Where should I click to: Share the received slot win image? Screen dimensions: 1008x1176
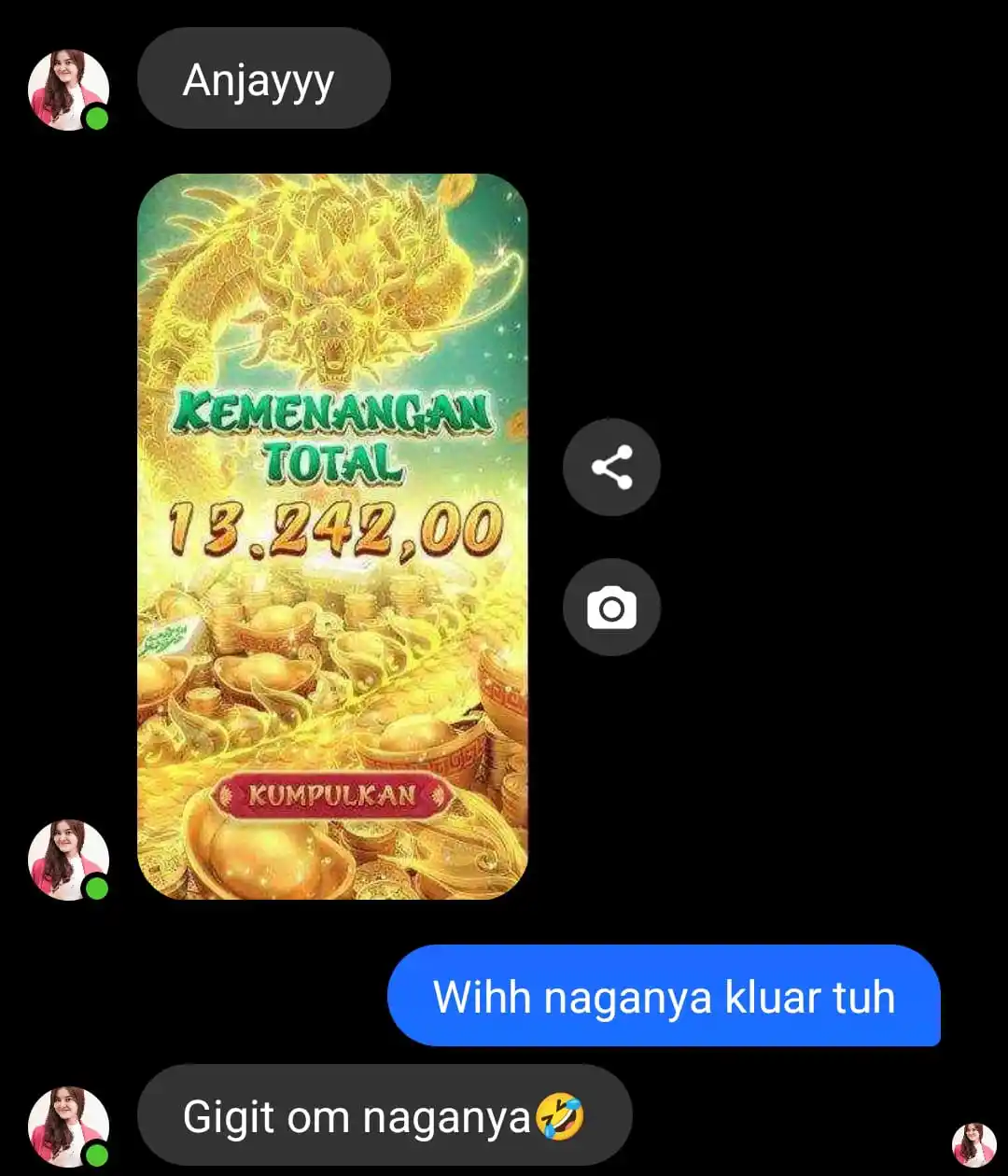coord(611,467)
